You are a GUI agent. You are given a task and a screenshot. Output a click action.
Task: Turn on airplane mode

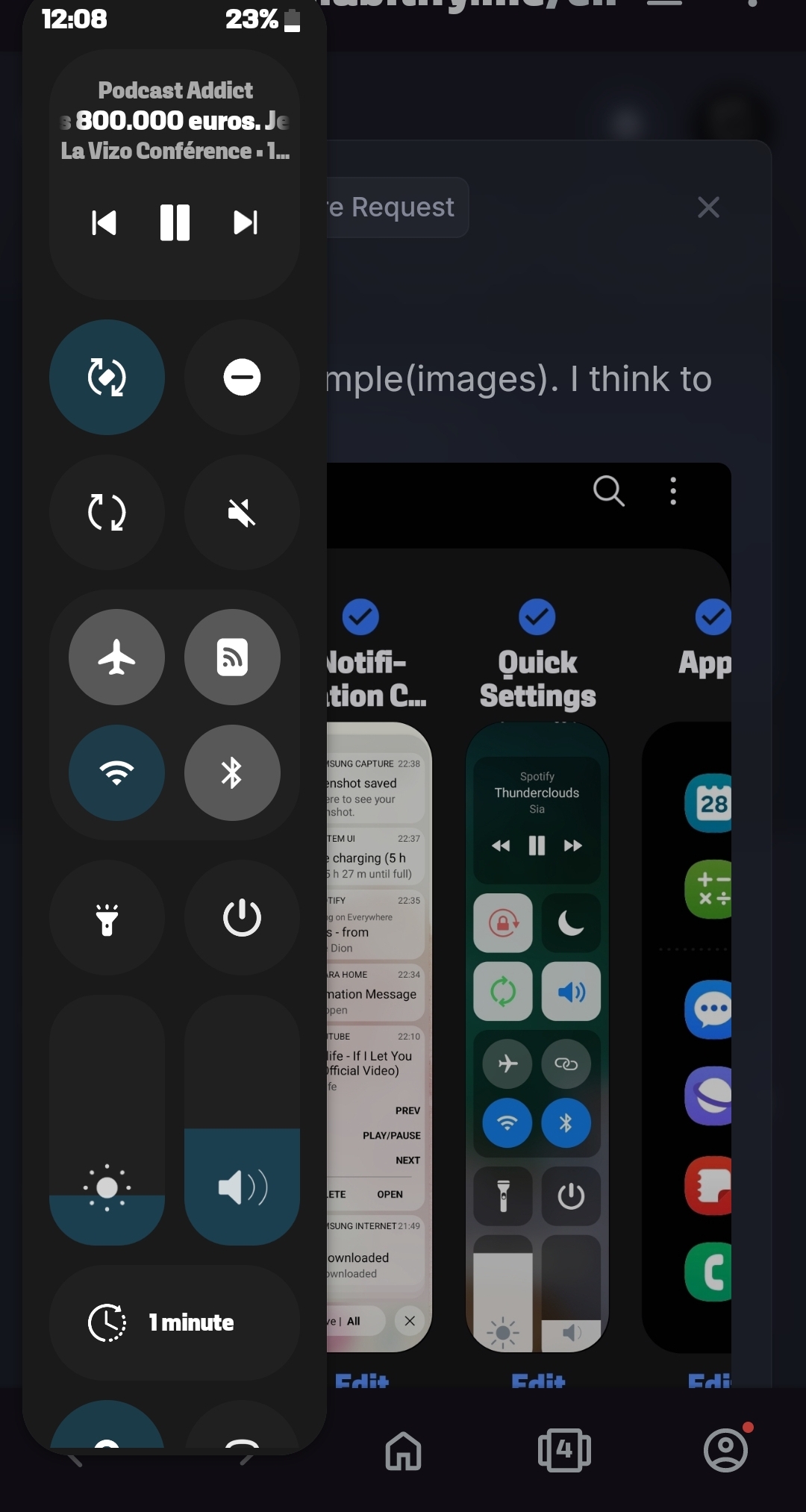116,657
